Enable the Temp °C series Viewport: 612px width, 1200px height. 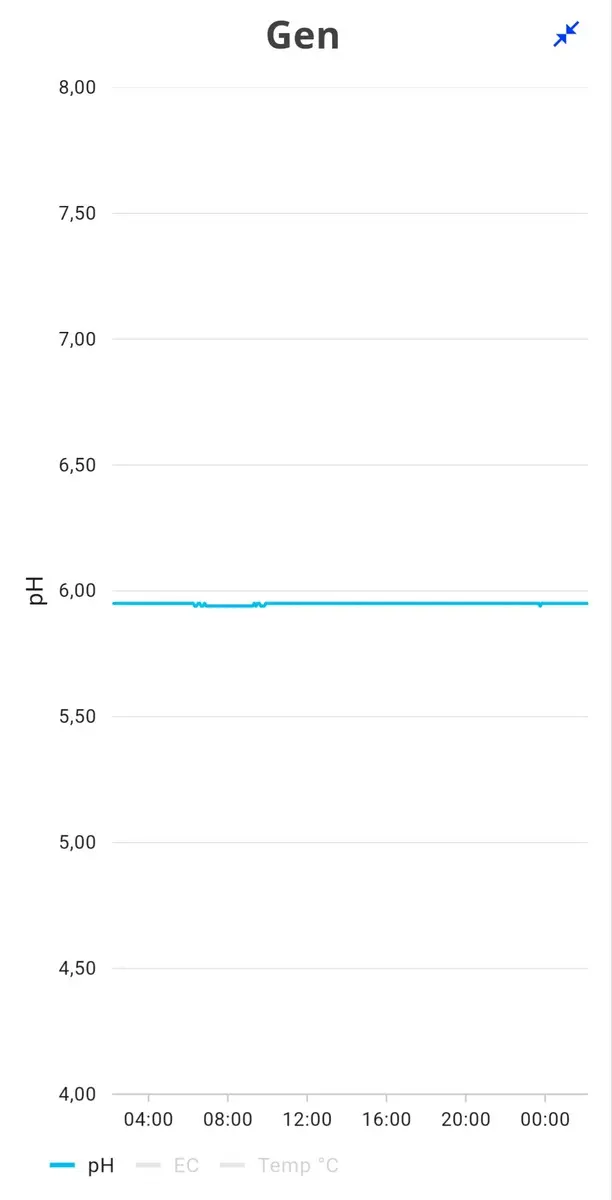coord(280,1165)
